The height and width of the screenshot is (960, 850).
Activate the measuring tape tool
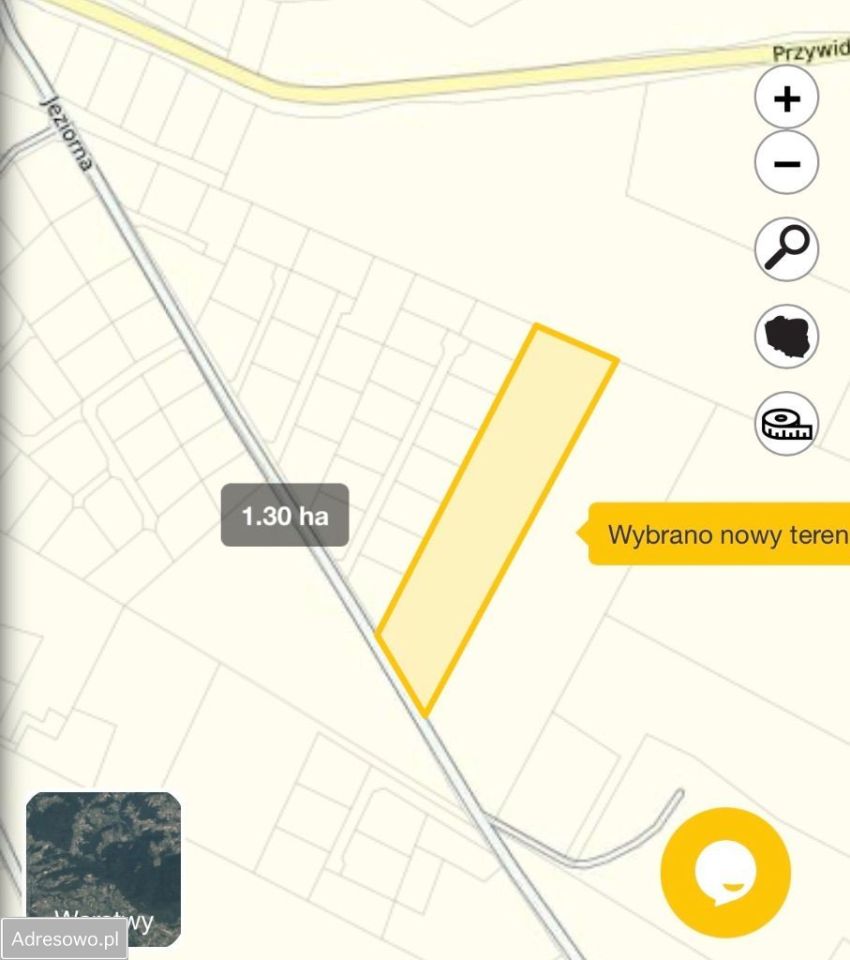pyautogui.click(x=787, y=424)
